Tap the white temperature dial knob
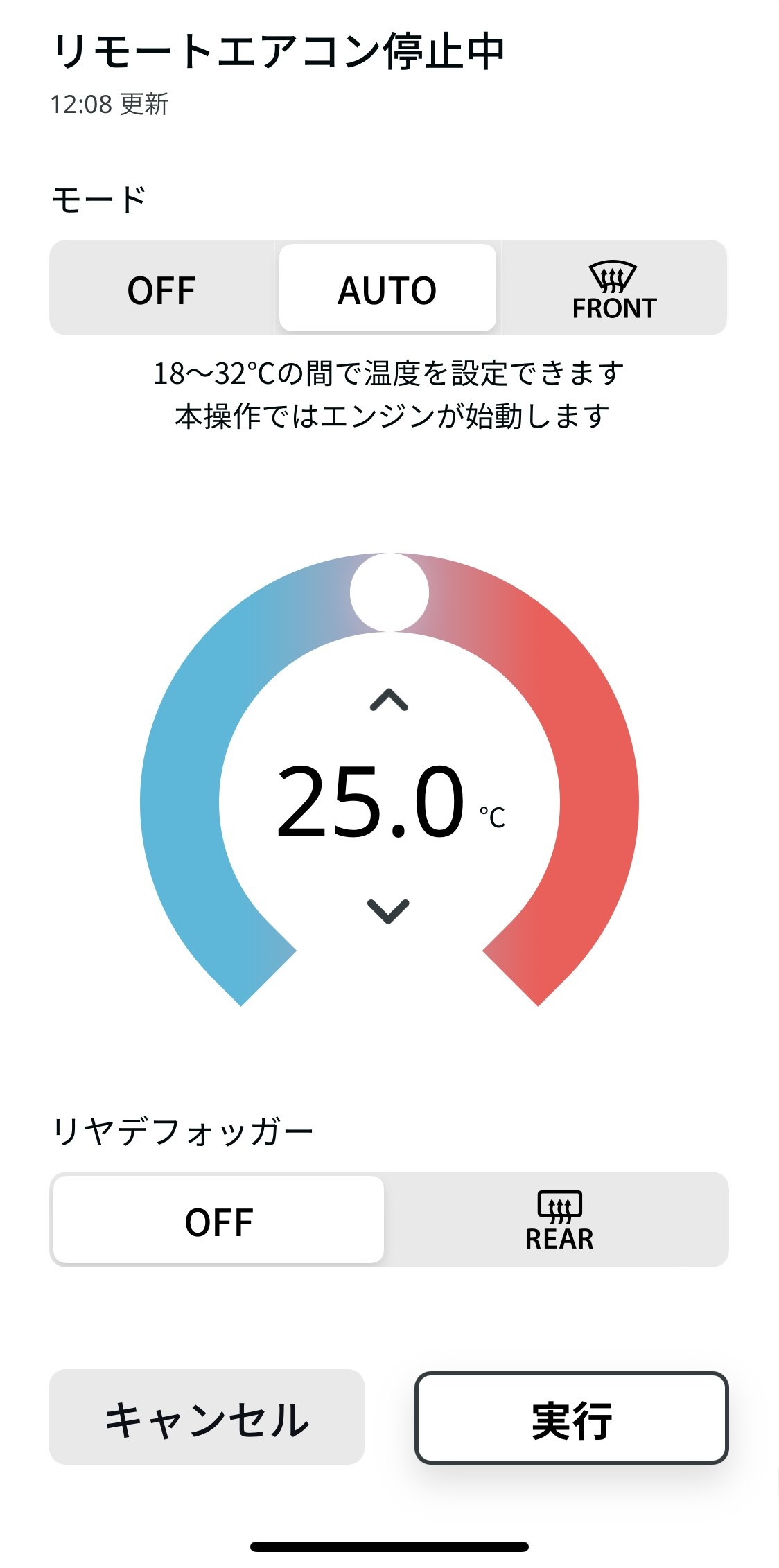The width and height of the screenshot is (779, 1568). 389,592
